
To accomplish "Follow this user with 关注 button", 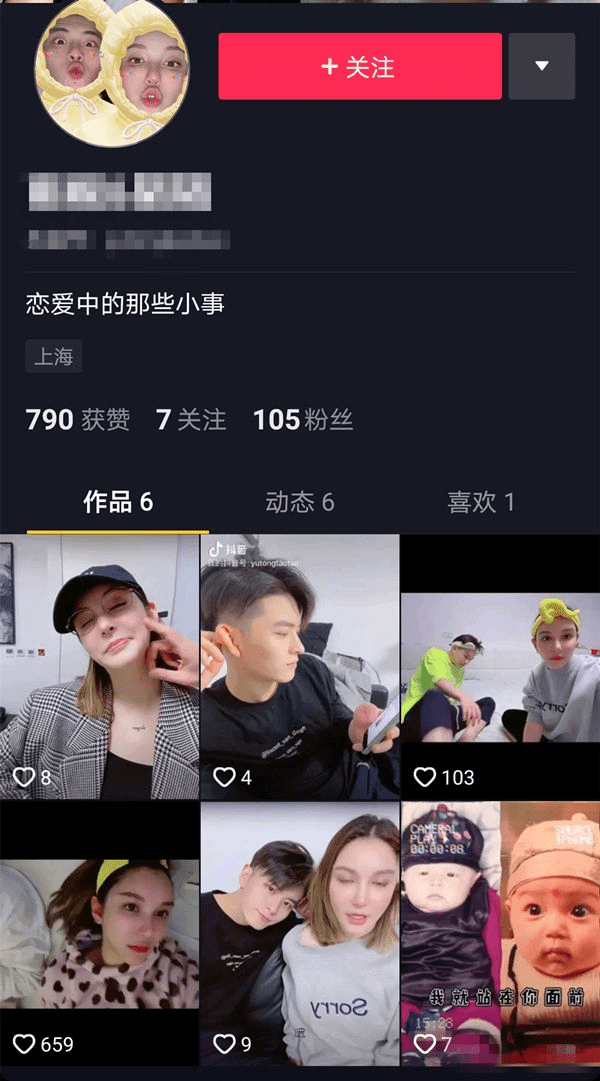I will 360,66.
